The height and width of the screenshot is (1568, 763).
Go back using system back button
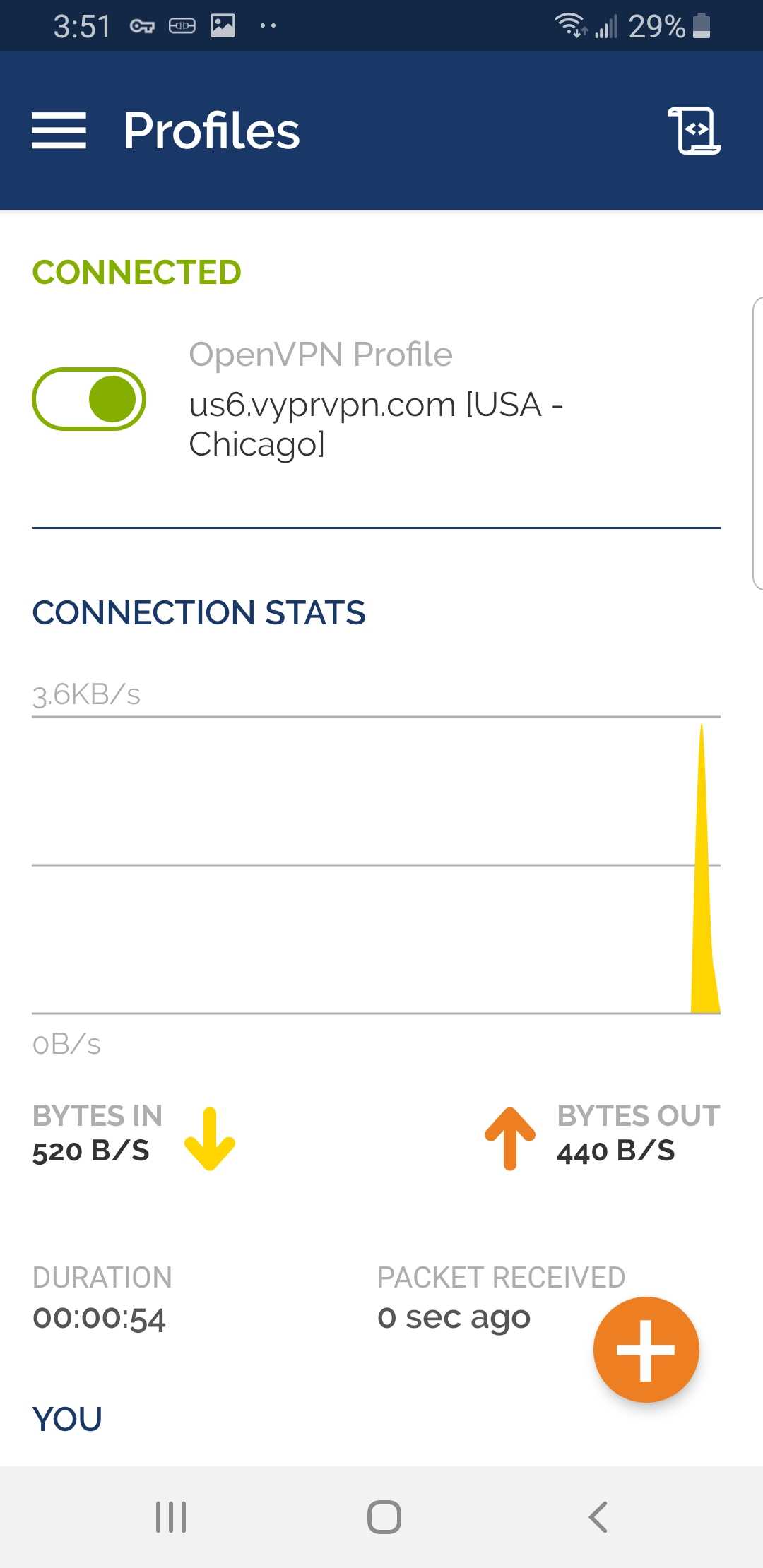point(598,1516)
